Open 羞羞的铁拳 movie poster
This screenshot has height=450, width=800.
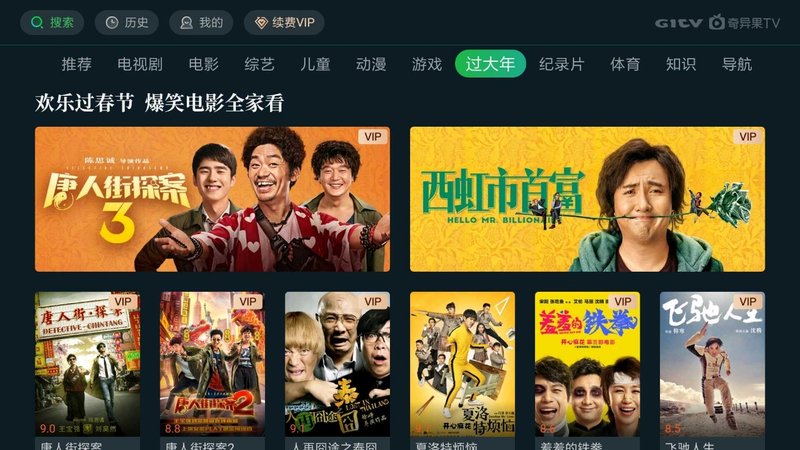point(587,365)
